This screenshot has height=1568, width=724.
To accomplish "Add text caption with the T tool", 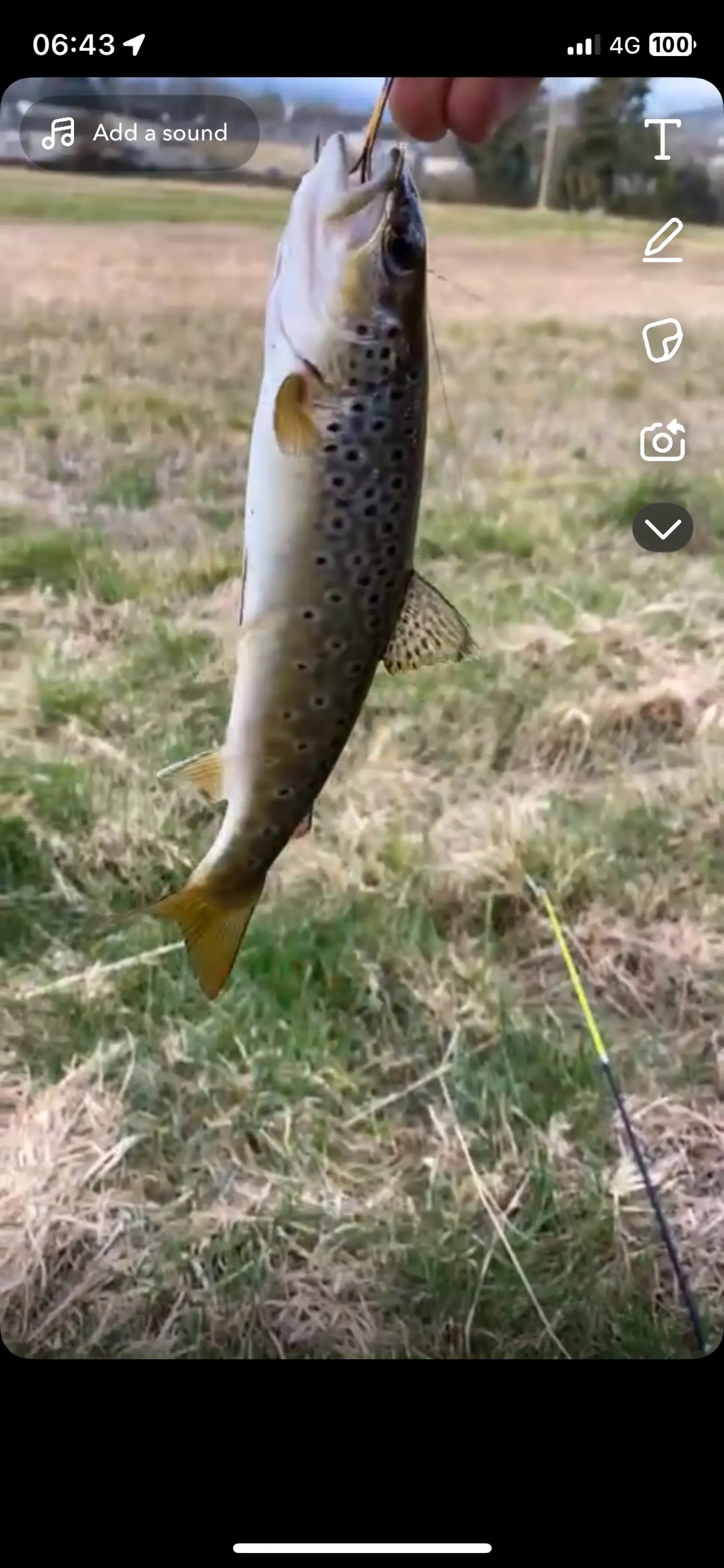I will [x=662, y=140].
